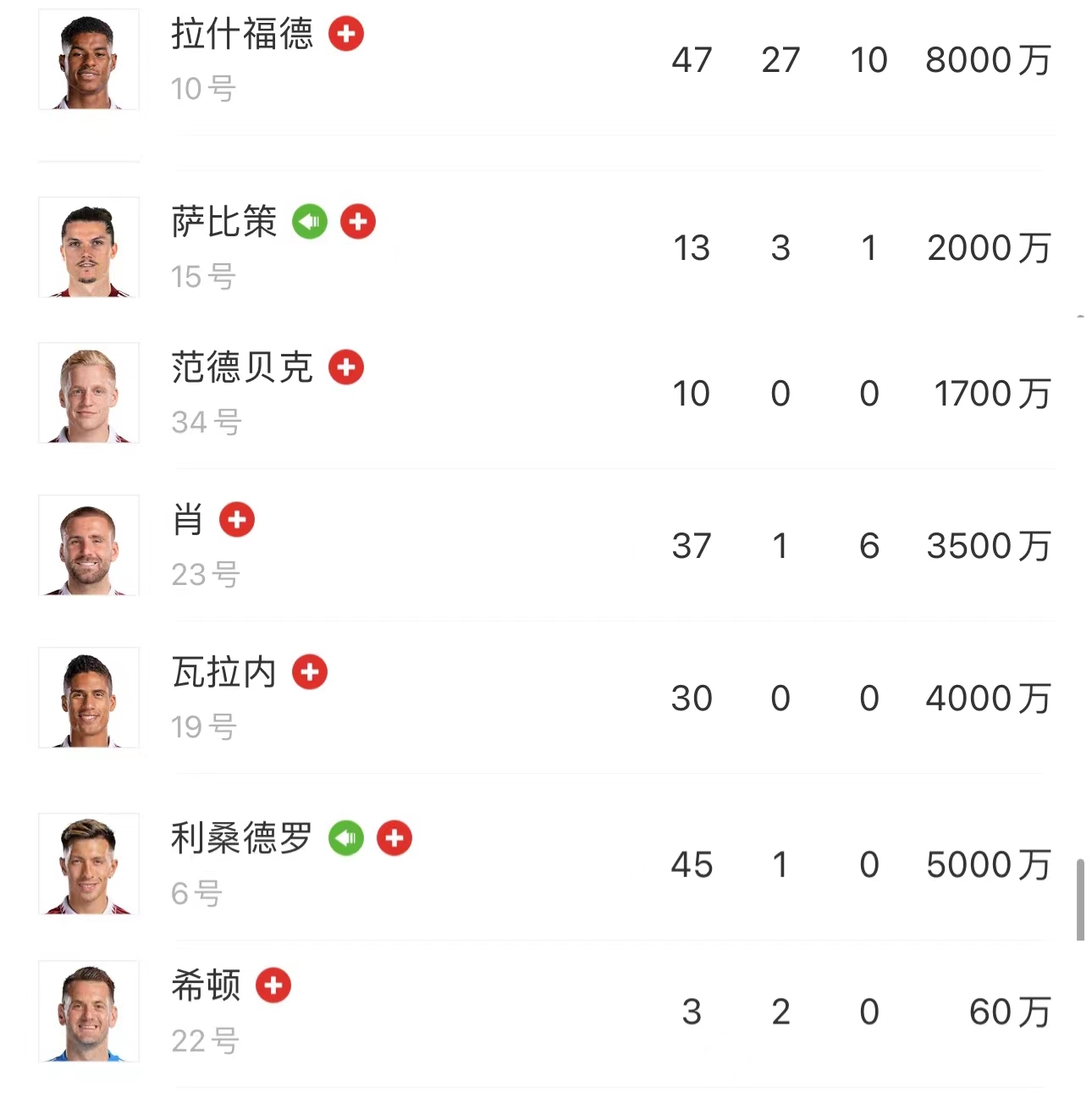Image resolution: width=1092 pixels, height=1093 pixels.
Task: Tap the red follow icon next to 希顿
Action: tap(273, 985)
